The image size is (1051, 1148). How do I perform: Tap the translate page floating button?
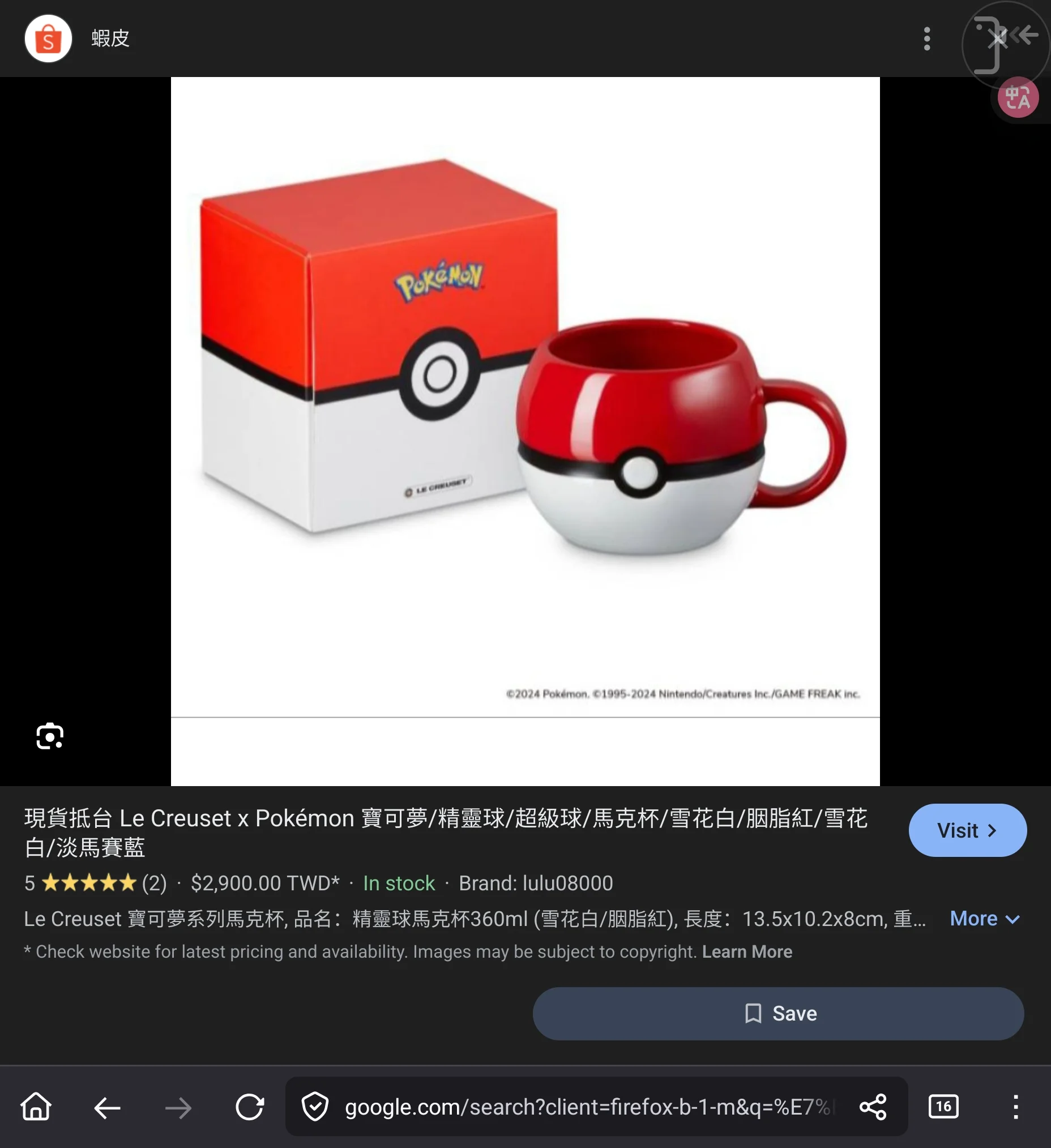click(x=1018, y=97)
